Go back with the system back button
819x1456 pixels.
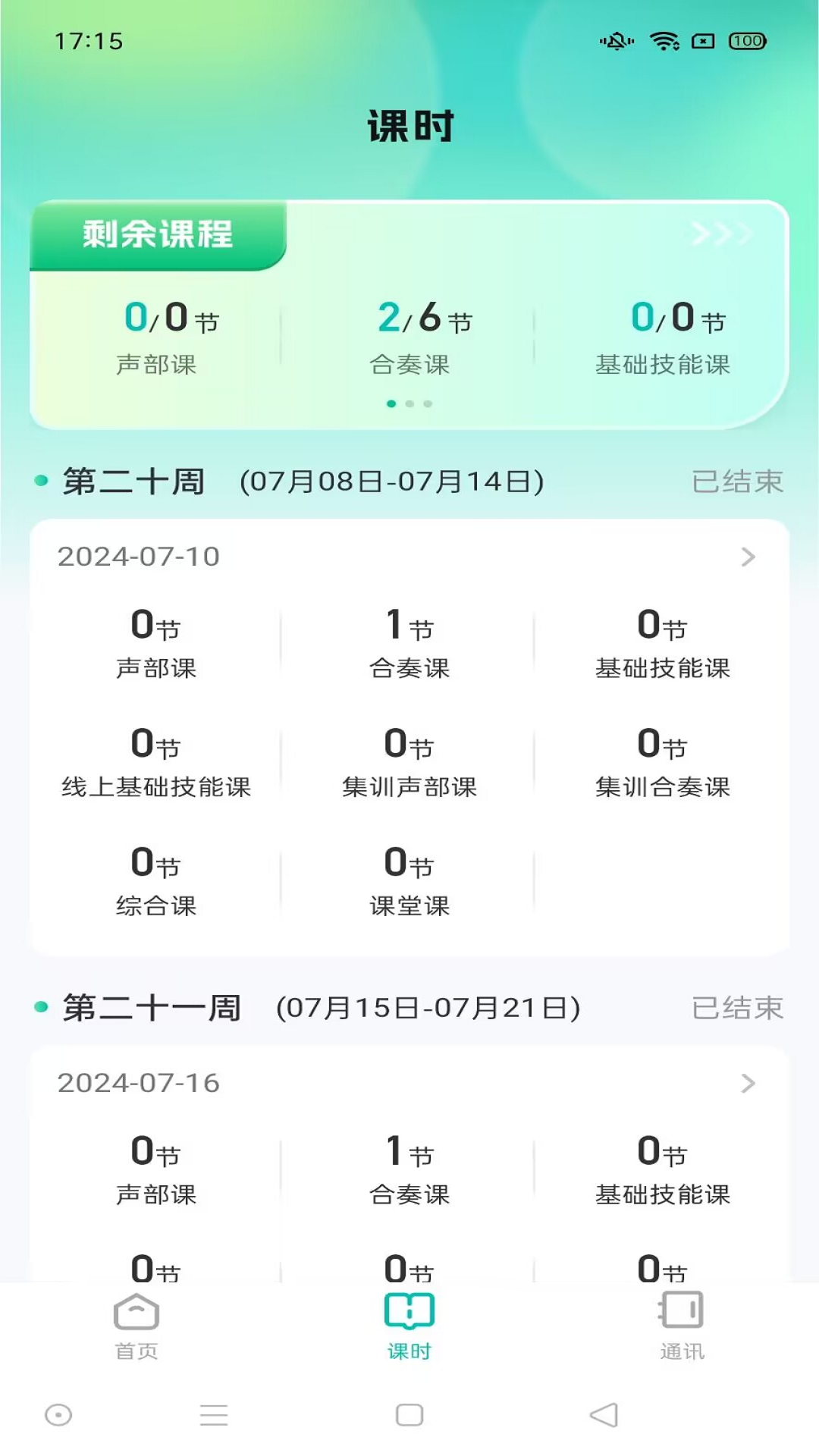604,1415
